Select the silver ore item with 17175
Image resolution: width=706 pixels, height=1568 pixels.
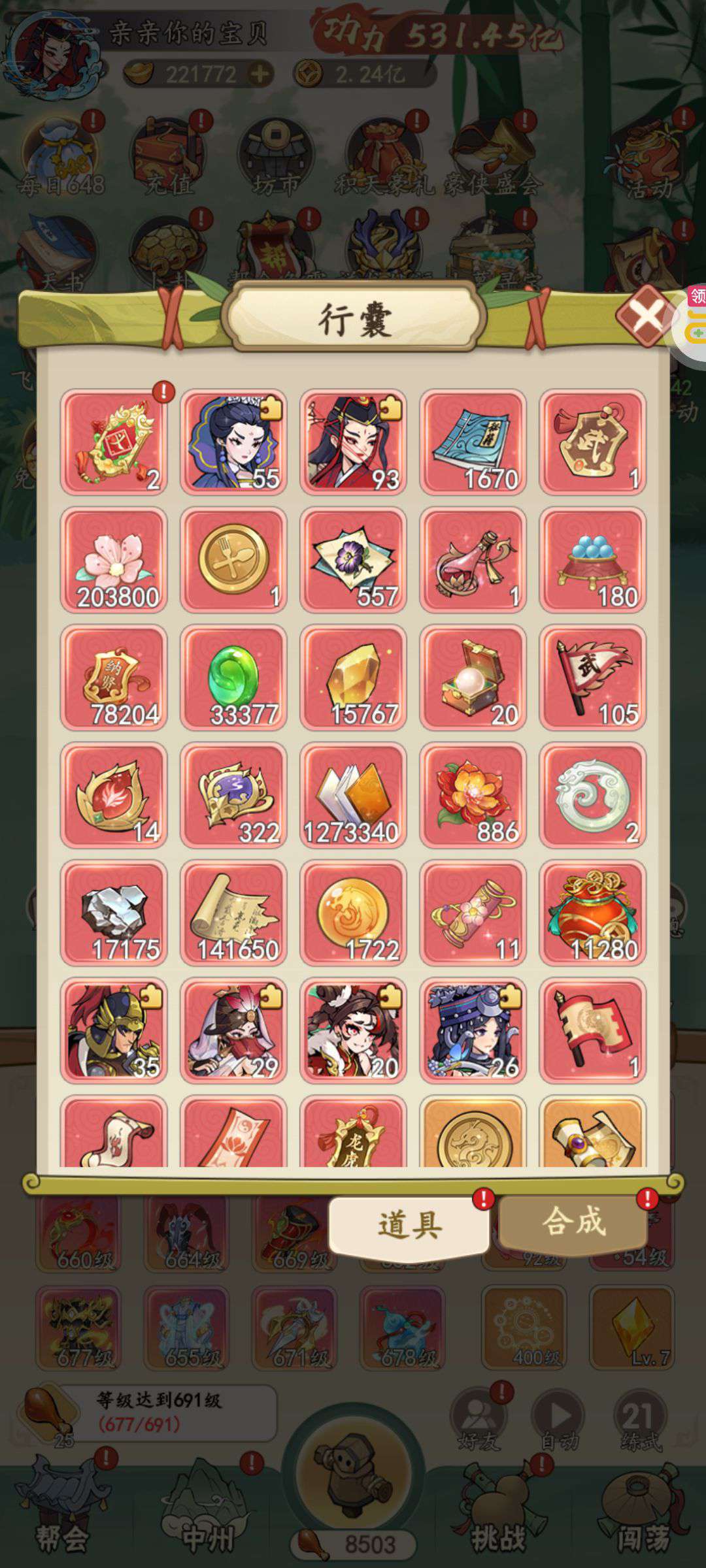[x=114, y=913]
